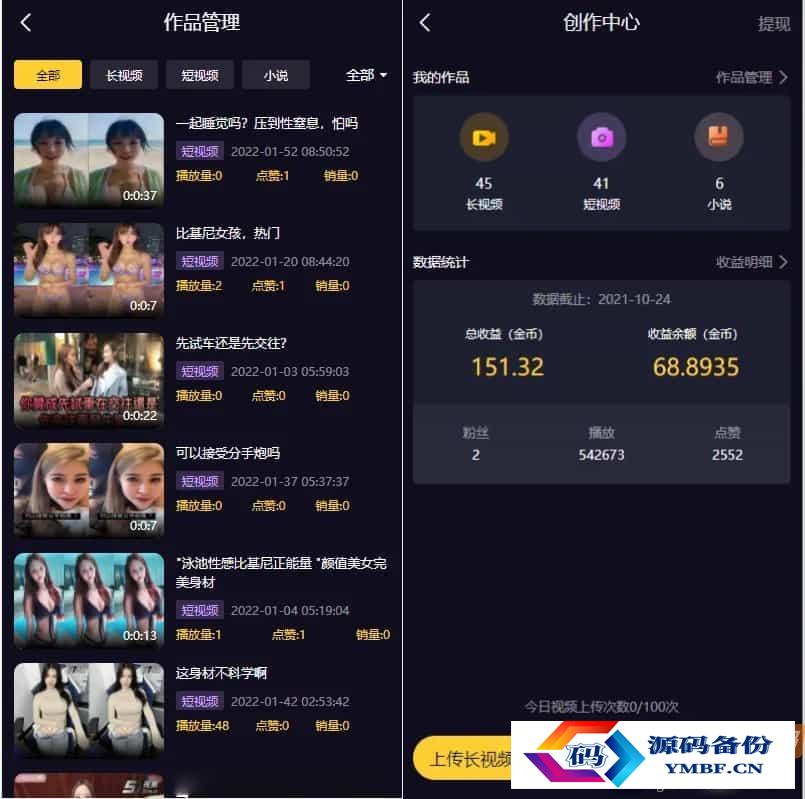Open the 收益明细 earnings details link
This screenshot has height=799, width=805.
click(x=751, y=262)
